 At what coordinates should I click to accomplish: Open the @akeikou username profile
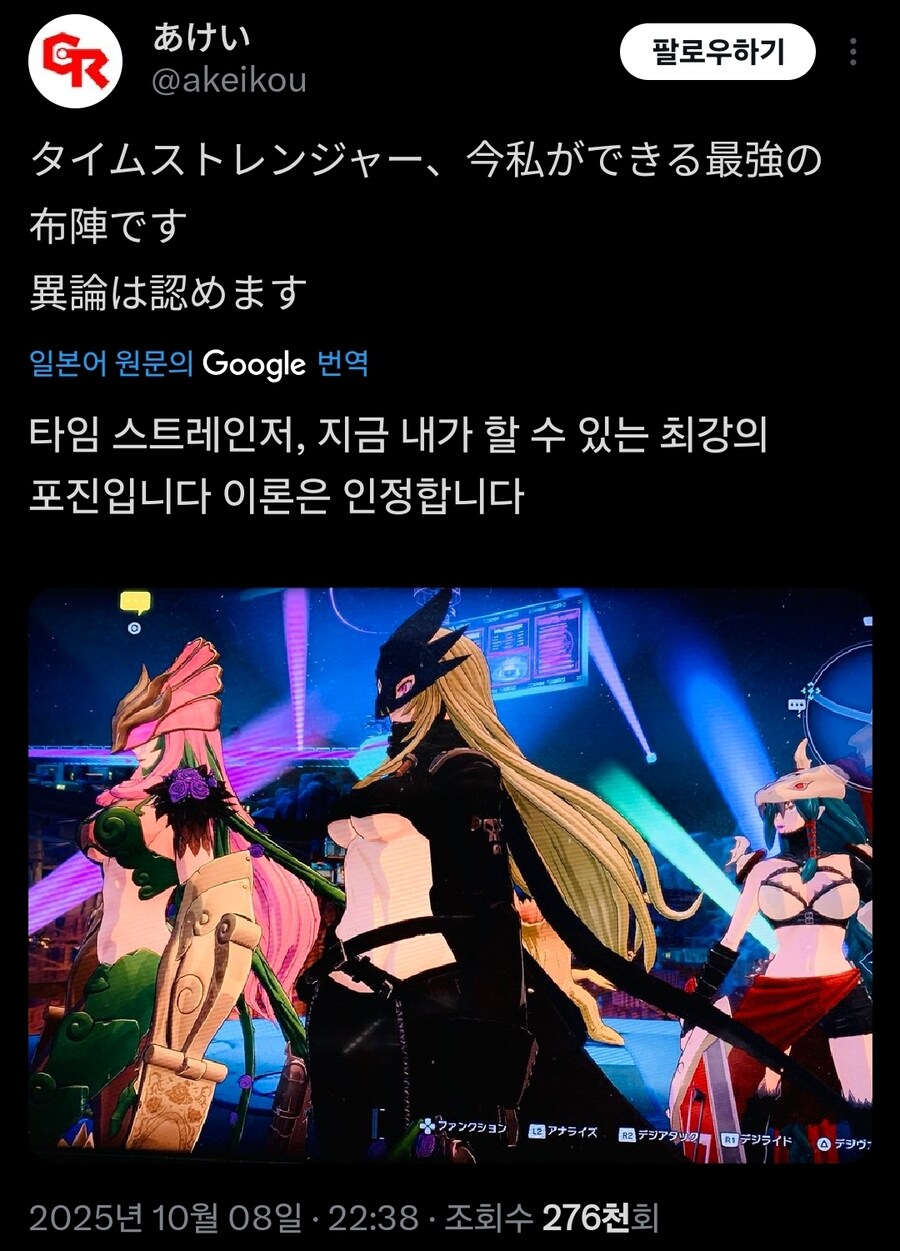click(229, 81)
